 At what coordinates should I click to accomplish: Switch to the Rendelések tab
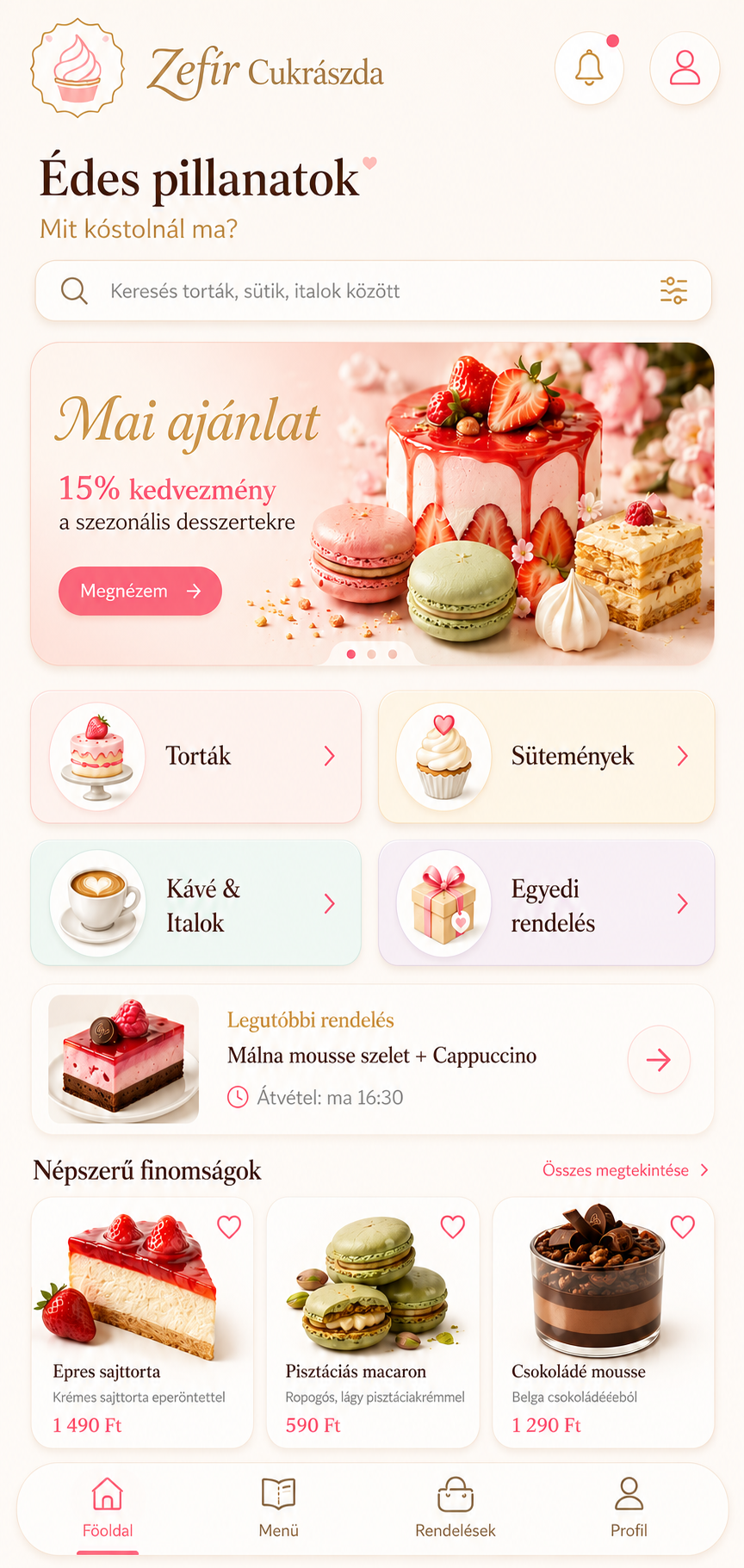[x=456, y=1508]
